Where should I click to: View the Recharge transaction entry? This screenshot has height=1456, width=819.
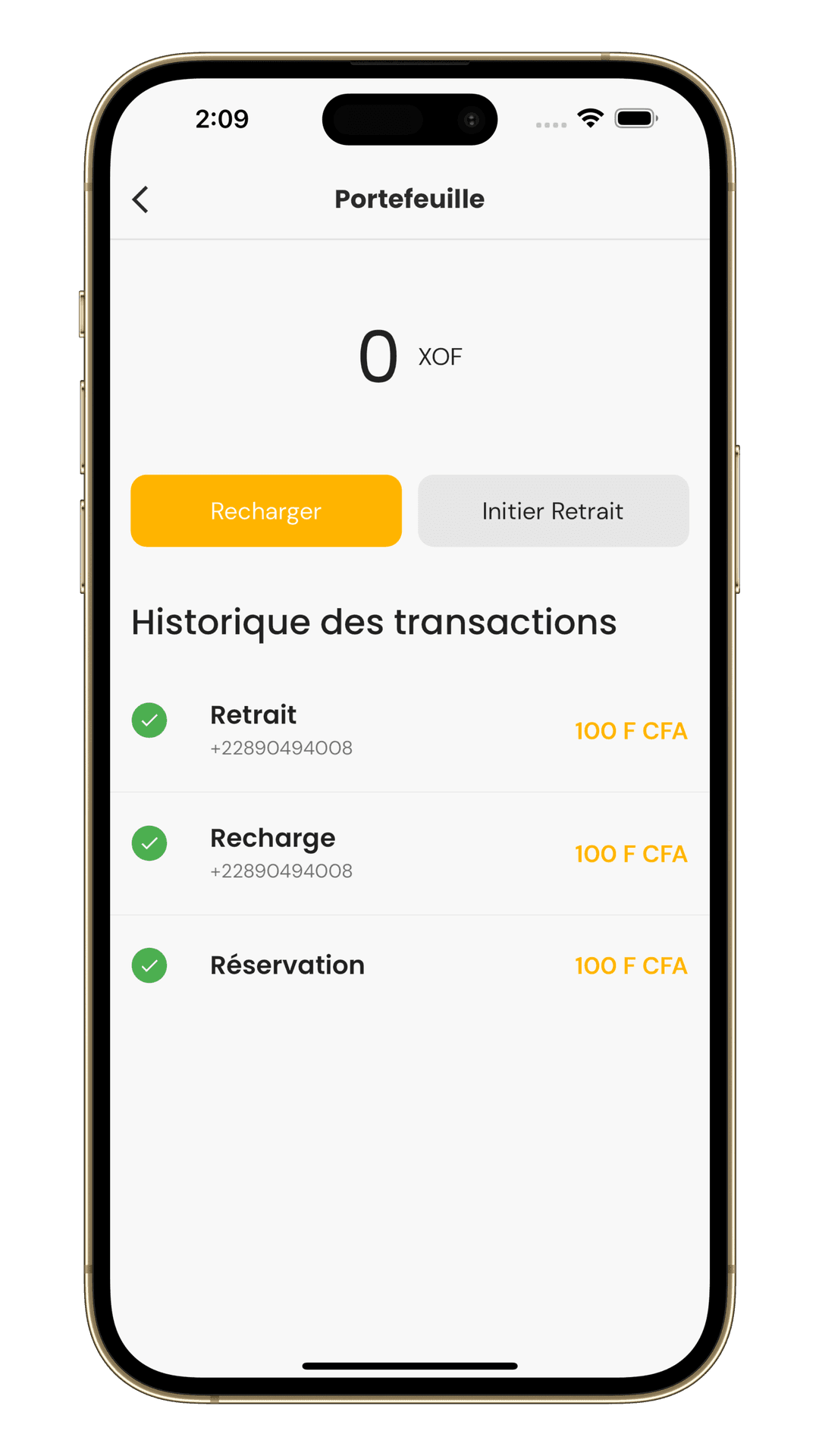point(409,853)
